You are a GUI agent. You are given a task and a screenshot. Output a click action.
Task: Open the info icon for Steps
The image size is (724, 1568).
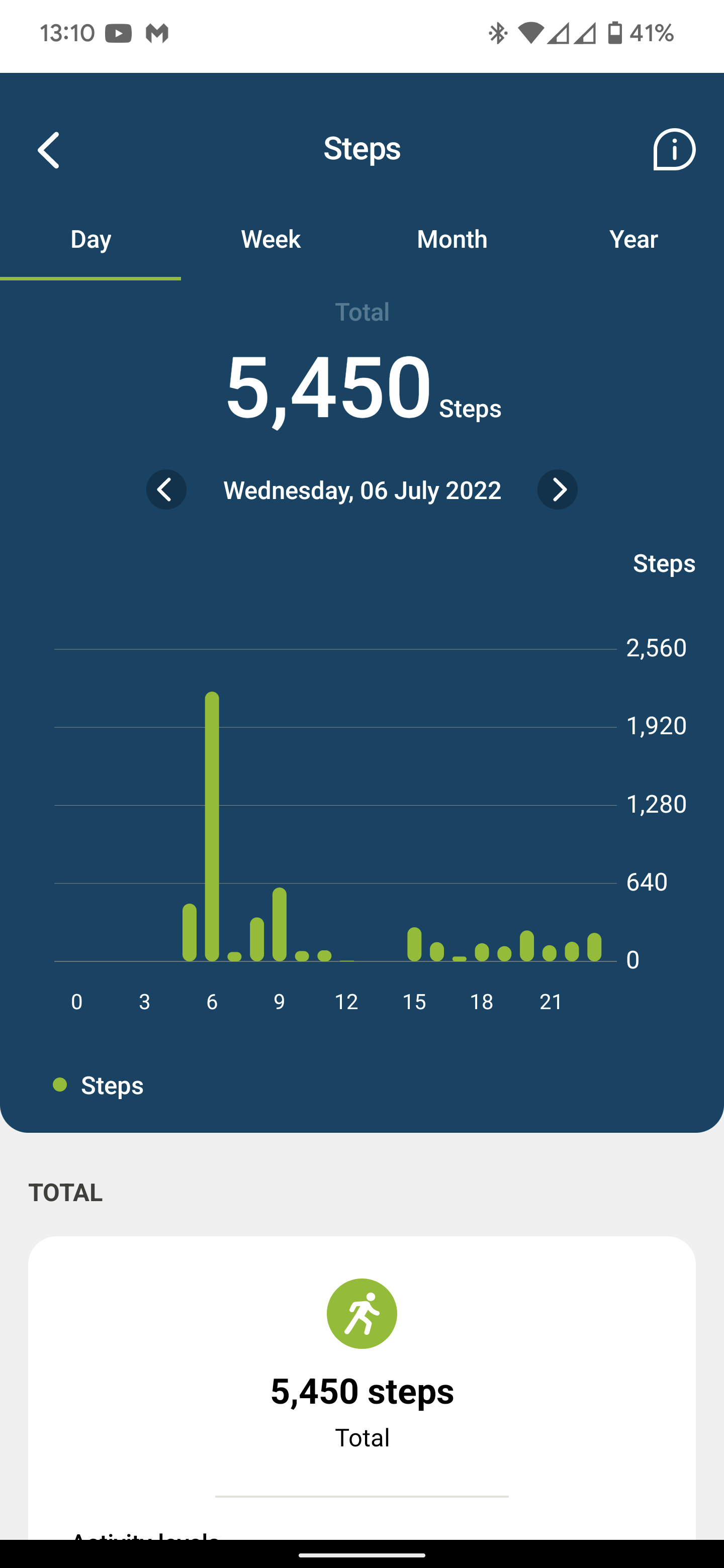(674, 149)
